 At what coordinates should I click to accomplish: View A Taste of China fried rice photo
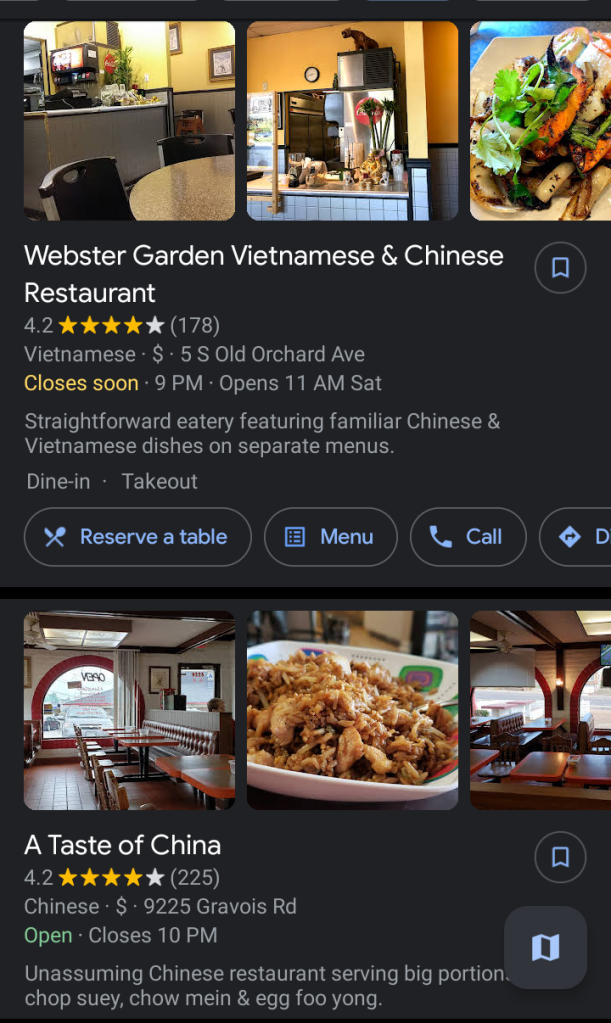(352, 710)
